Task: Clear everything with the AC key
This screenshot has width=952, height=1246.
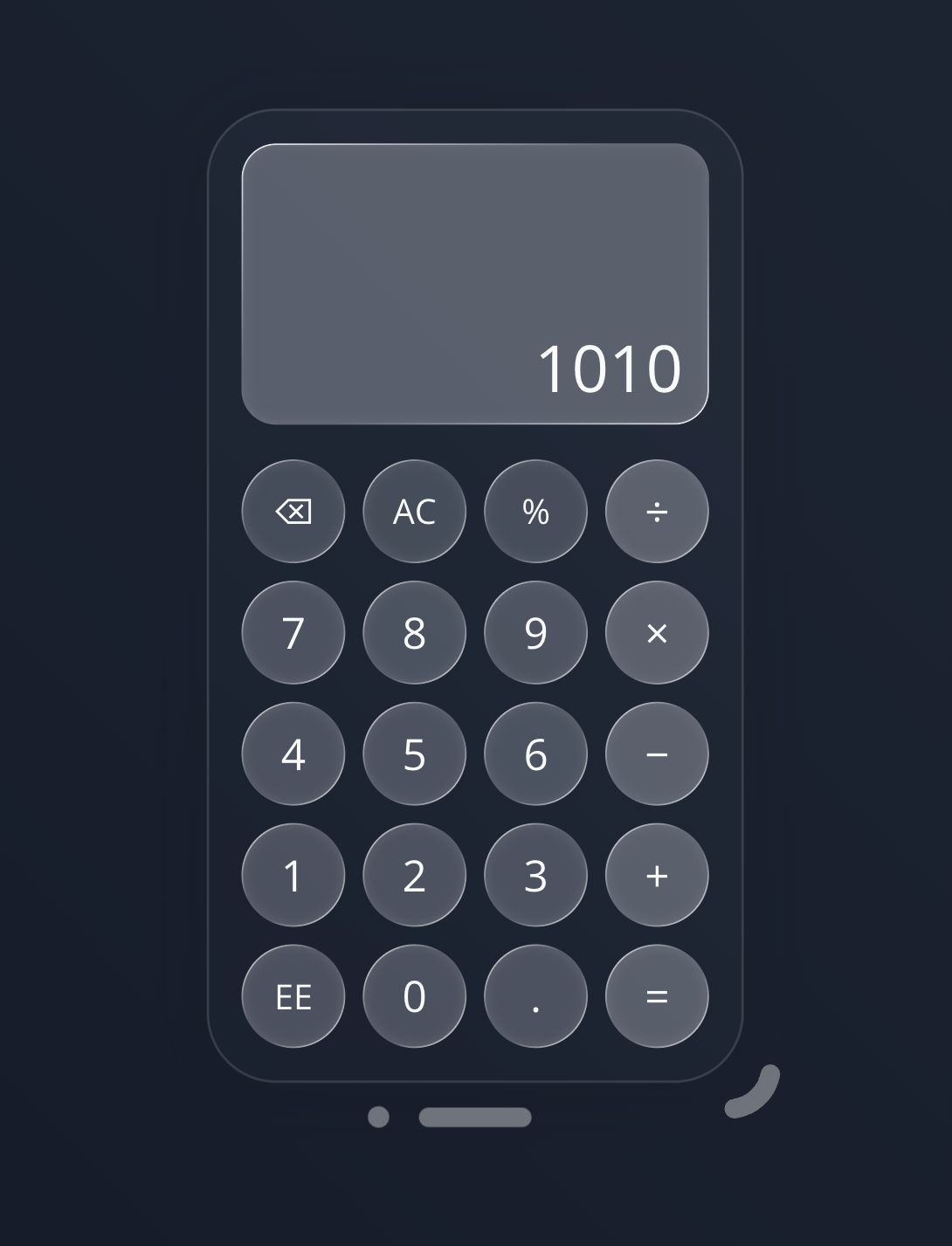Action: pyautogui.click(x=414, y=512)
